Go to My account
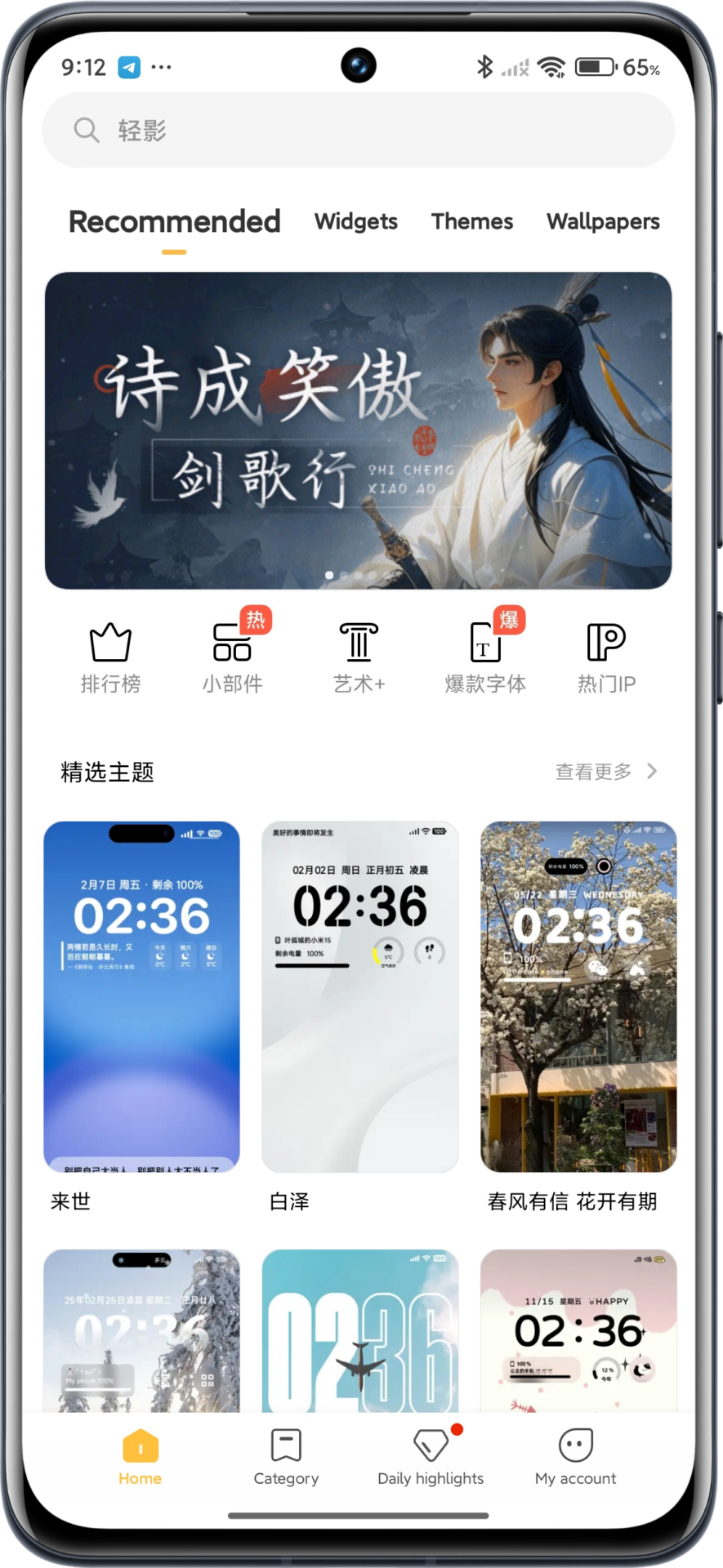Screen dimensions: 723x1568 (x=575, y=1458)
